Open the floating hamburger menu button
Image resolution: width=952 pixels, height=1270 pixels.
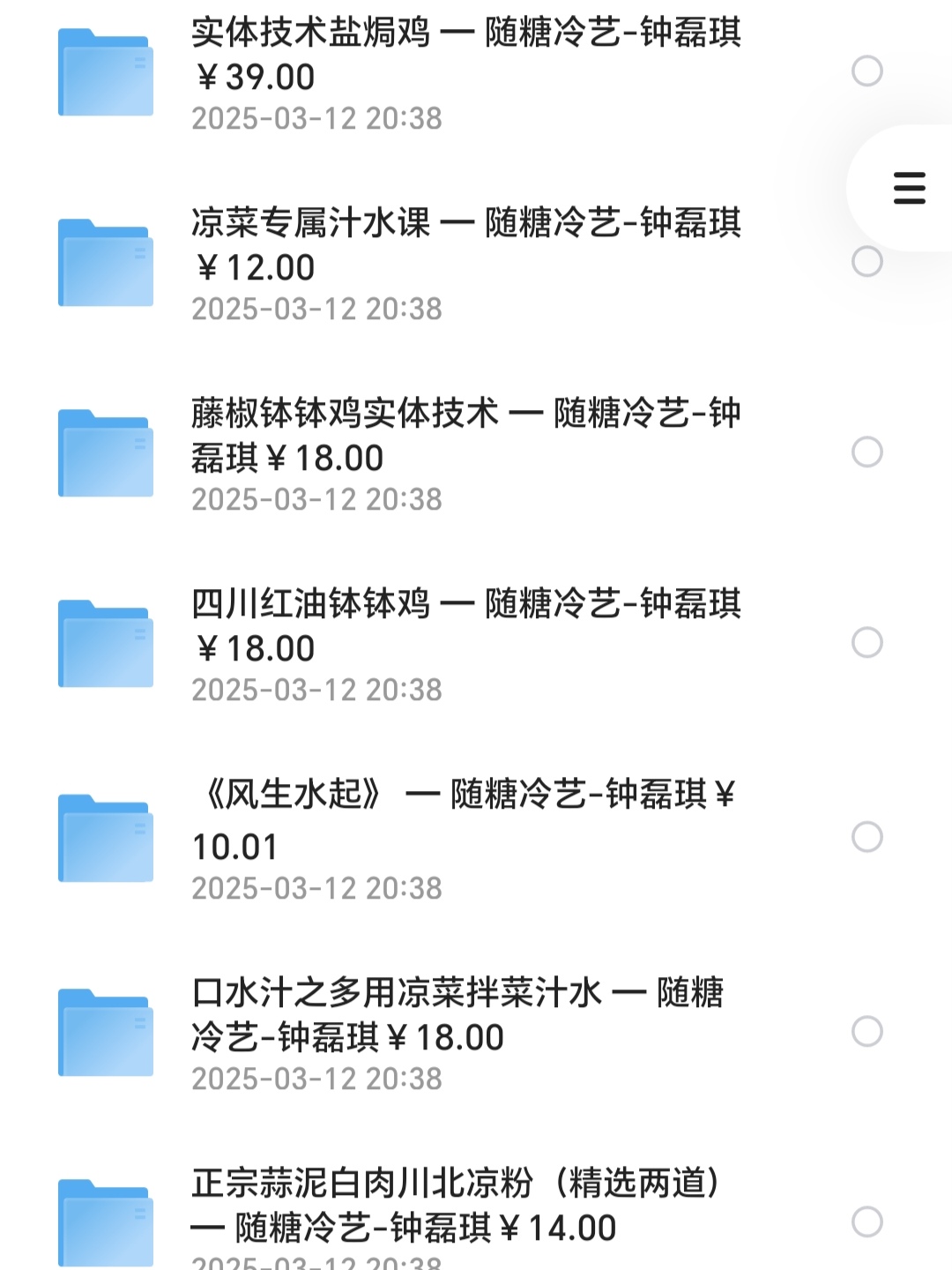(x=909, y=188)
